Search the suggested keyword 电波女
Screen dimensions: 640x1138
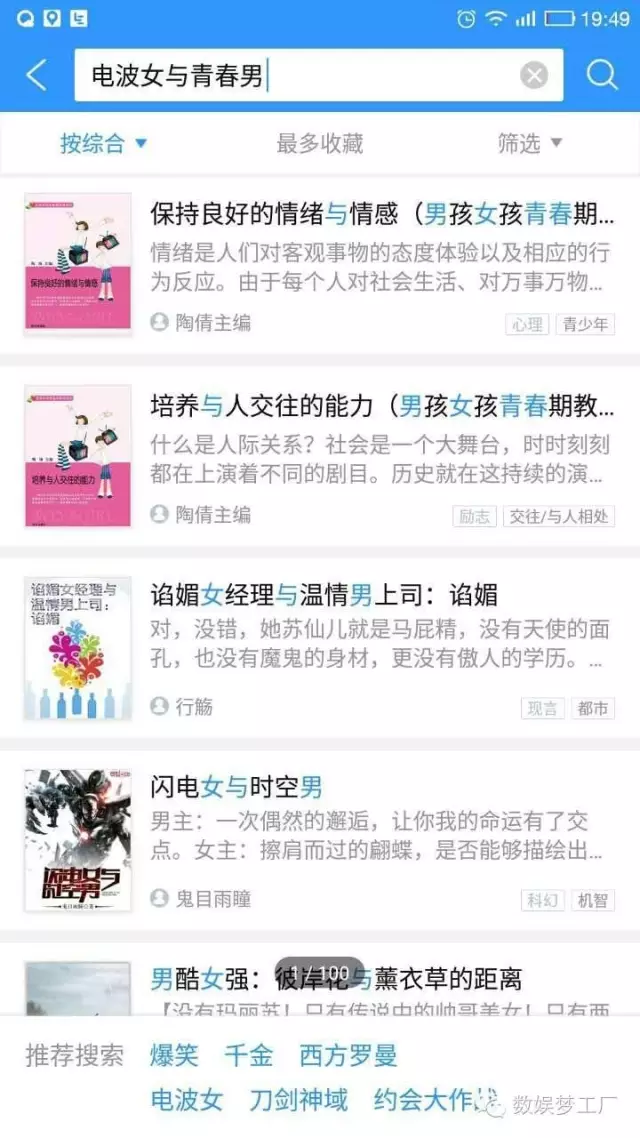pos(186,1100)
